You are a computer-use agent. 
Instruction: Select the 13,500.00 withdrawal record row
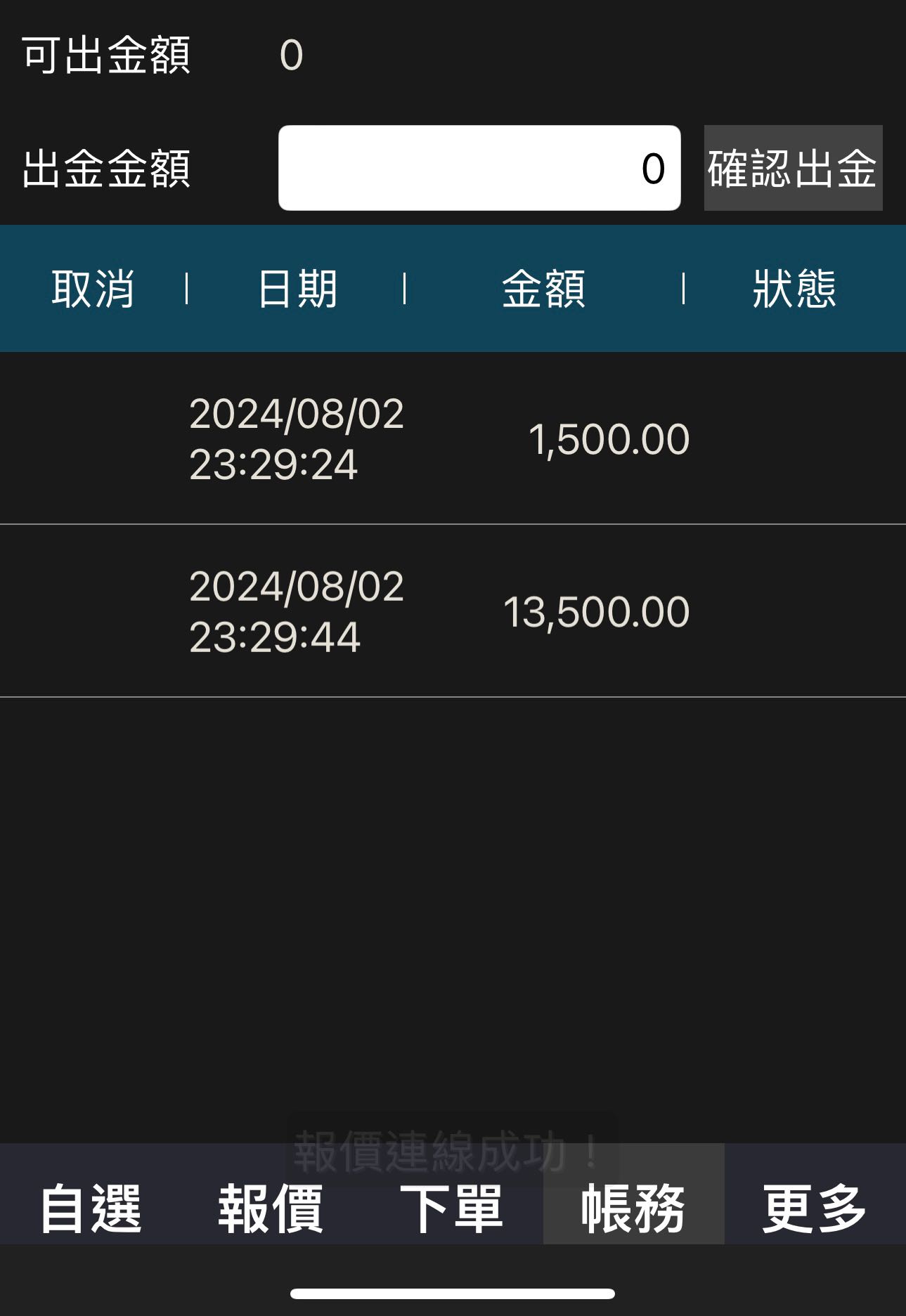pos(453,611)
